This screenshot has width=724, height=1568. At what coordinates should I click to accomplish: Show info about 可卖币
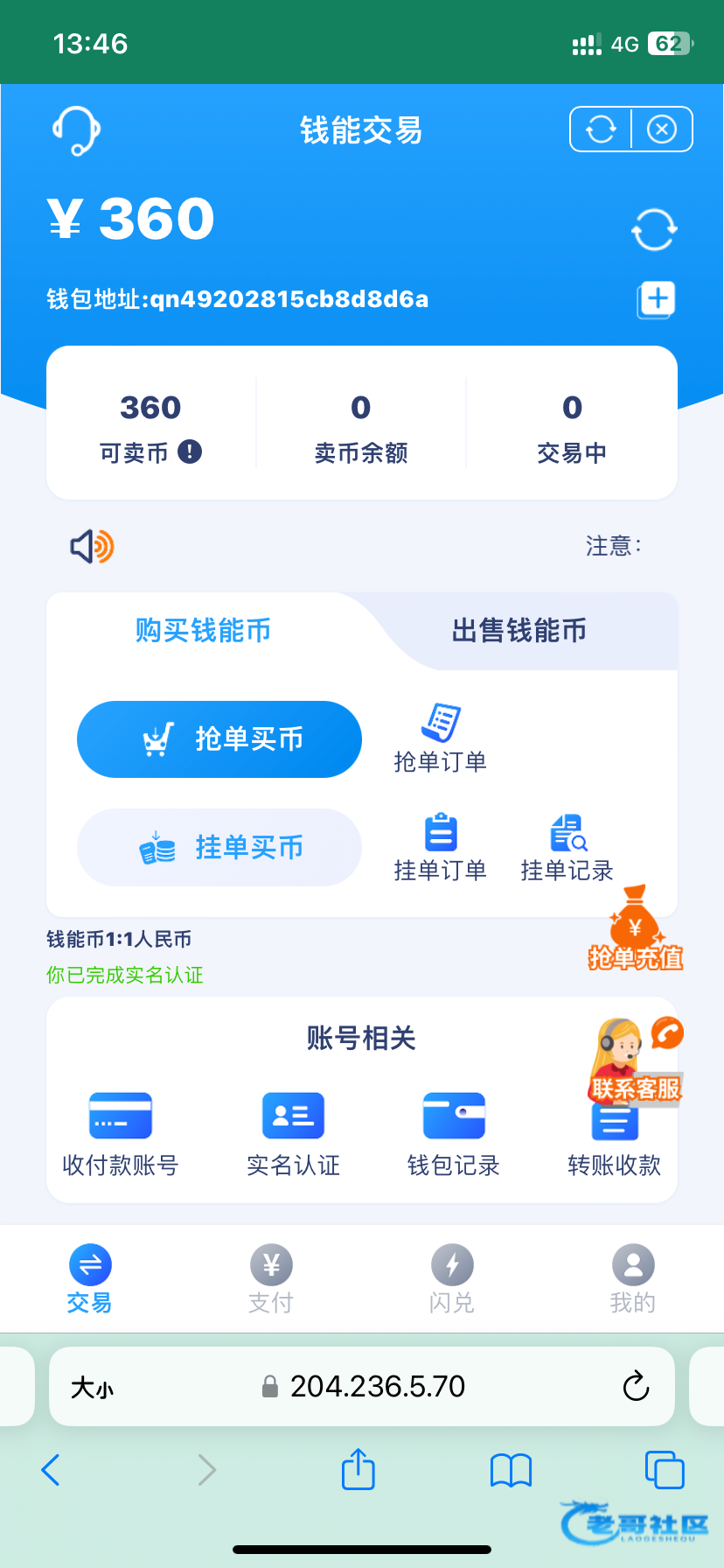pos(190,451)
